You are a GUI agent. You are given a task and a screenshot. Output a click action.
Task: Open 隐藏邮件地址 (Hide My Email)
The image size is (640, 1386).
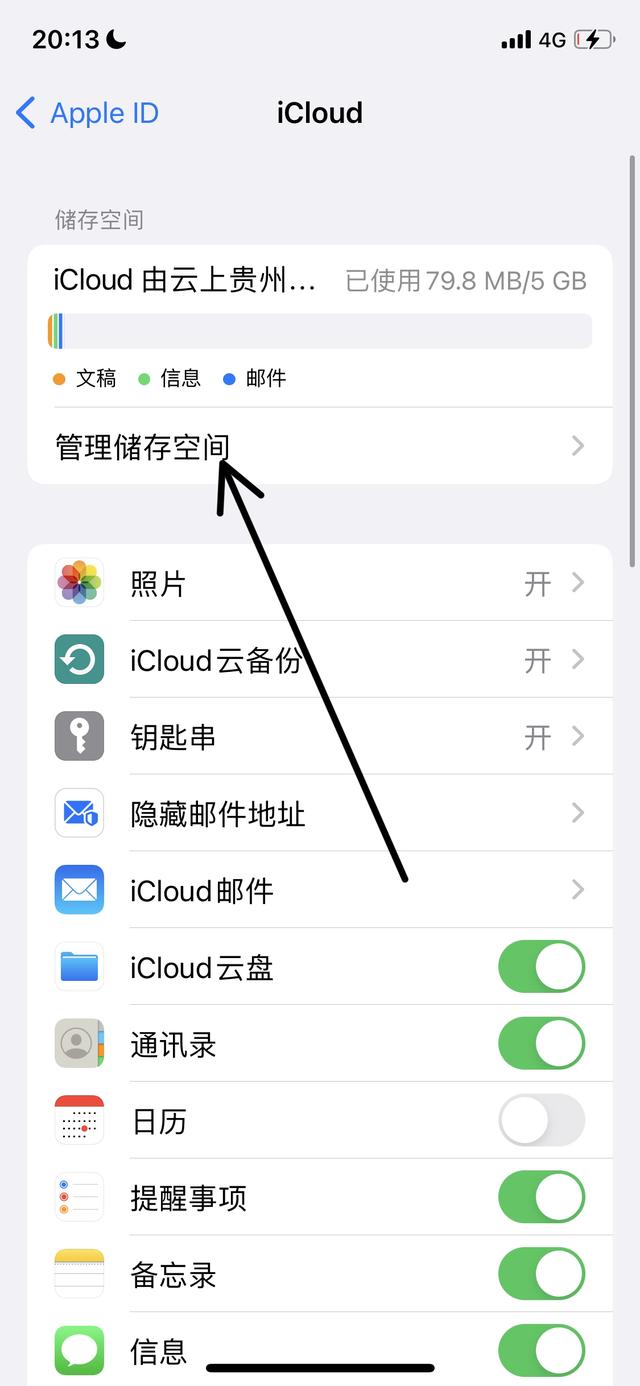click(320, 814)
